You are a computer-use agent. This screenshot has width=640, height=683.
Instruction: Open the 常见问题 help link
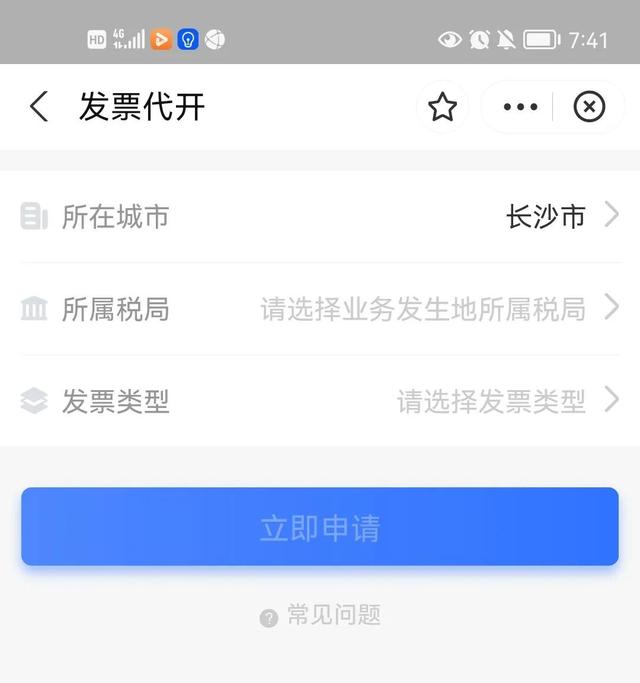pyautogui.click(x=321, y=615)
